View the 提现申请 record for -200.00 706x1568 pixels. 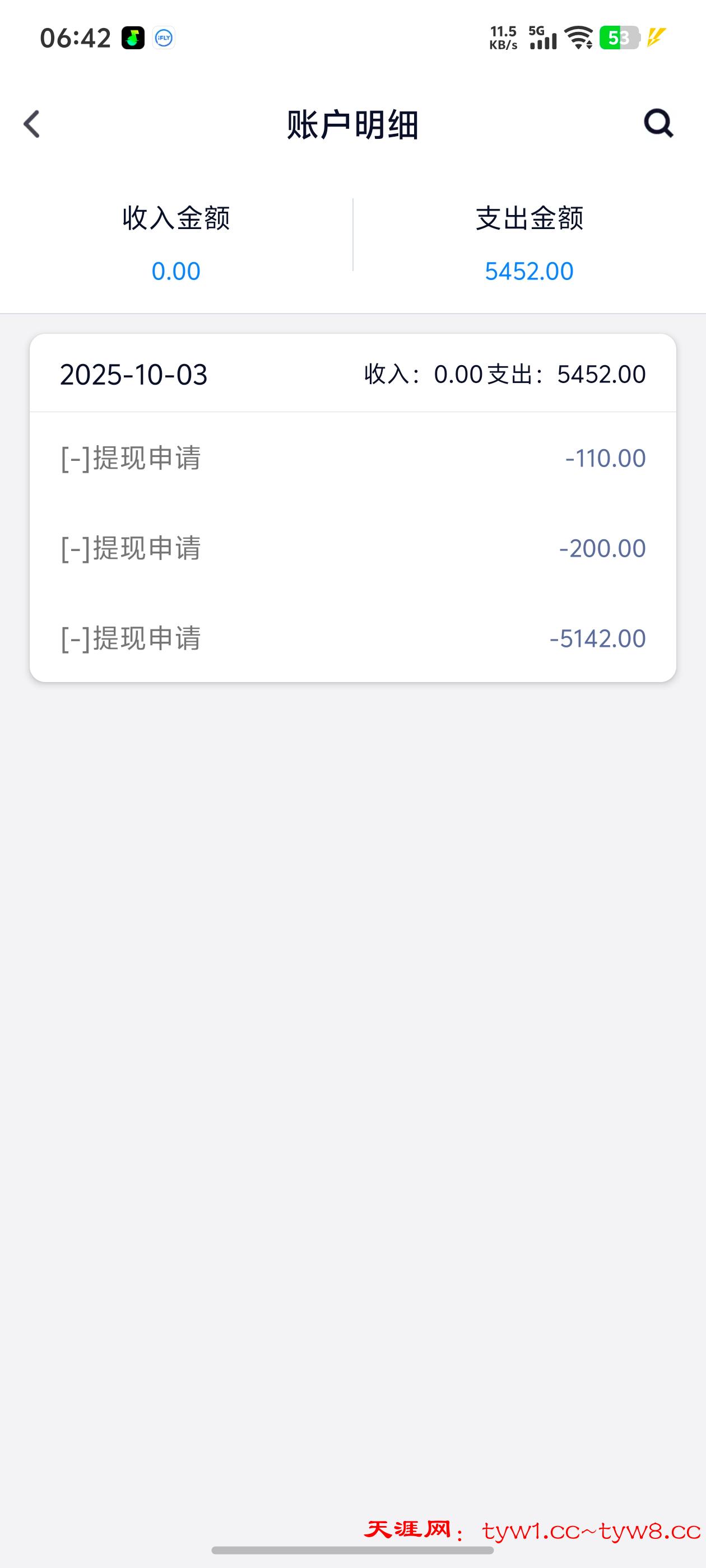pos(352,548)
